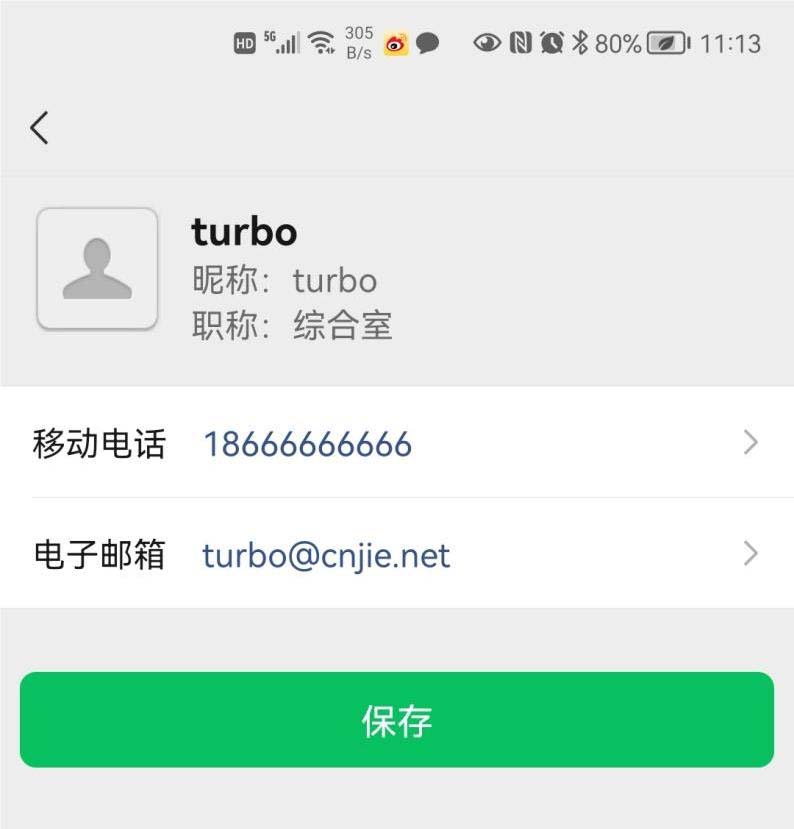This screenshot has width=794, height=829.
Task: Open the 移动电话 row with 18666666666
Action: pos(397,443)
